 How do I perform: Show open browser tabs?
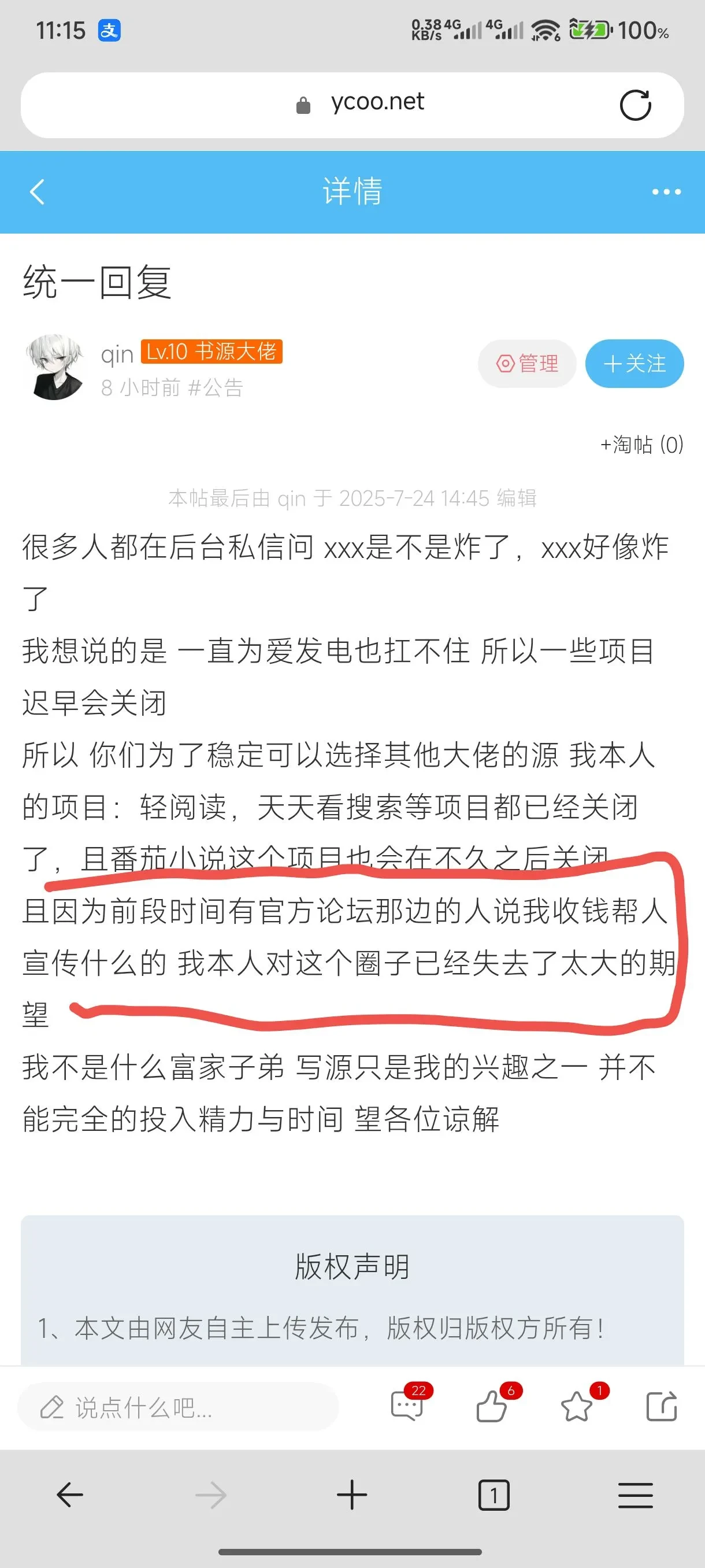(x=493, y=1495)
